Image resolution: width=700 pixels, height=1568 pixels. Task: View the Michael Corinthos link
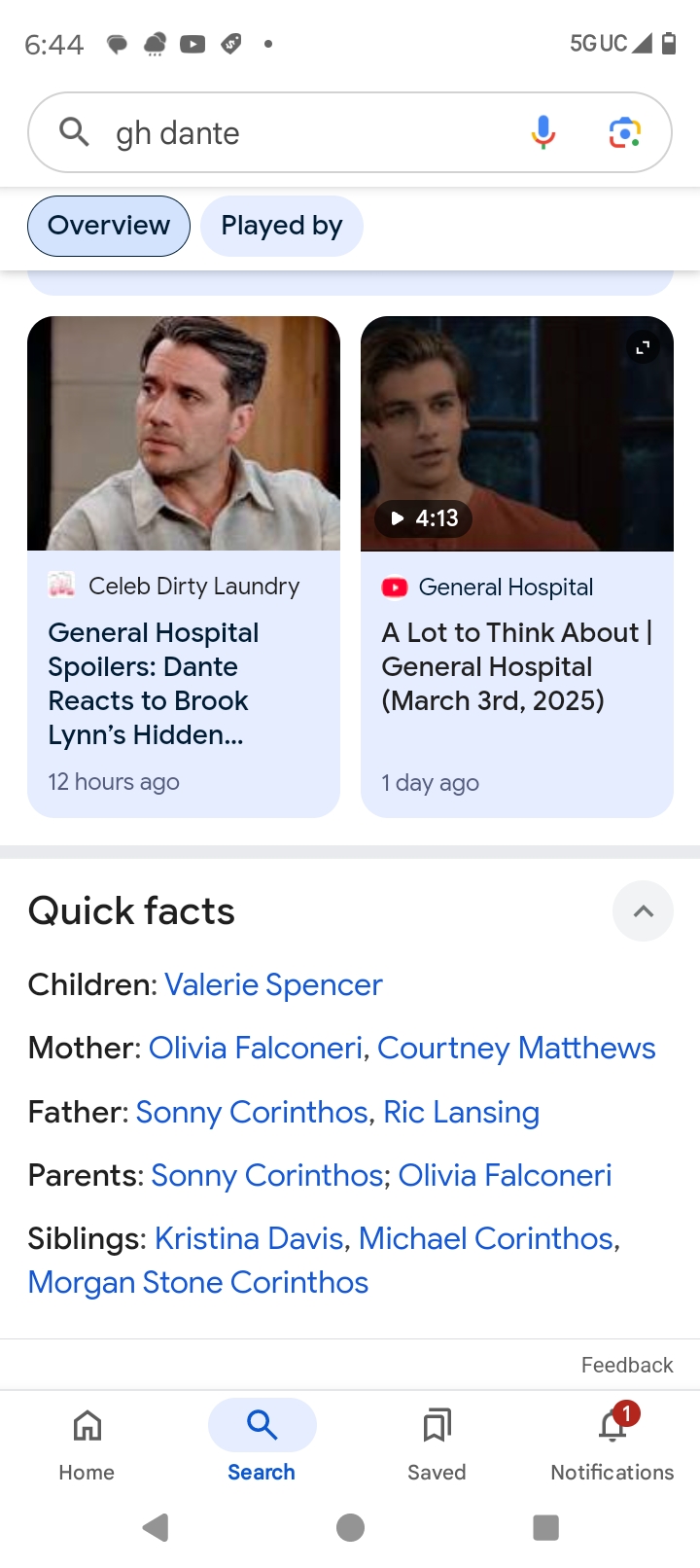(486, 1238)
